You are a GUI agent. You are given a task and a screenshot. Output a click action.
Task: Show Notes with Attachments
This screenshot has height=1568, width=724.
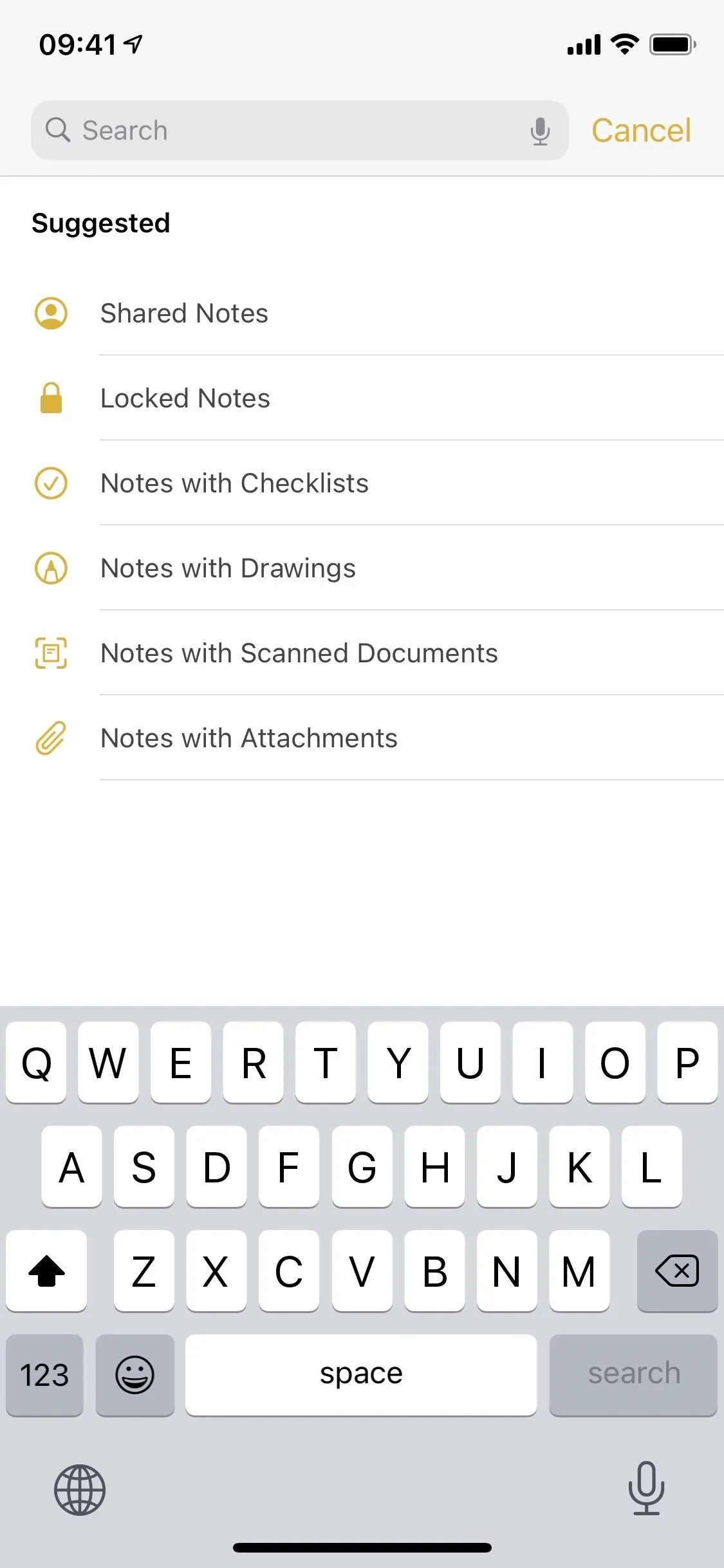tap(362, 738)
